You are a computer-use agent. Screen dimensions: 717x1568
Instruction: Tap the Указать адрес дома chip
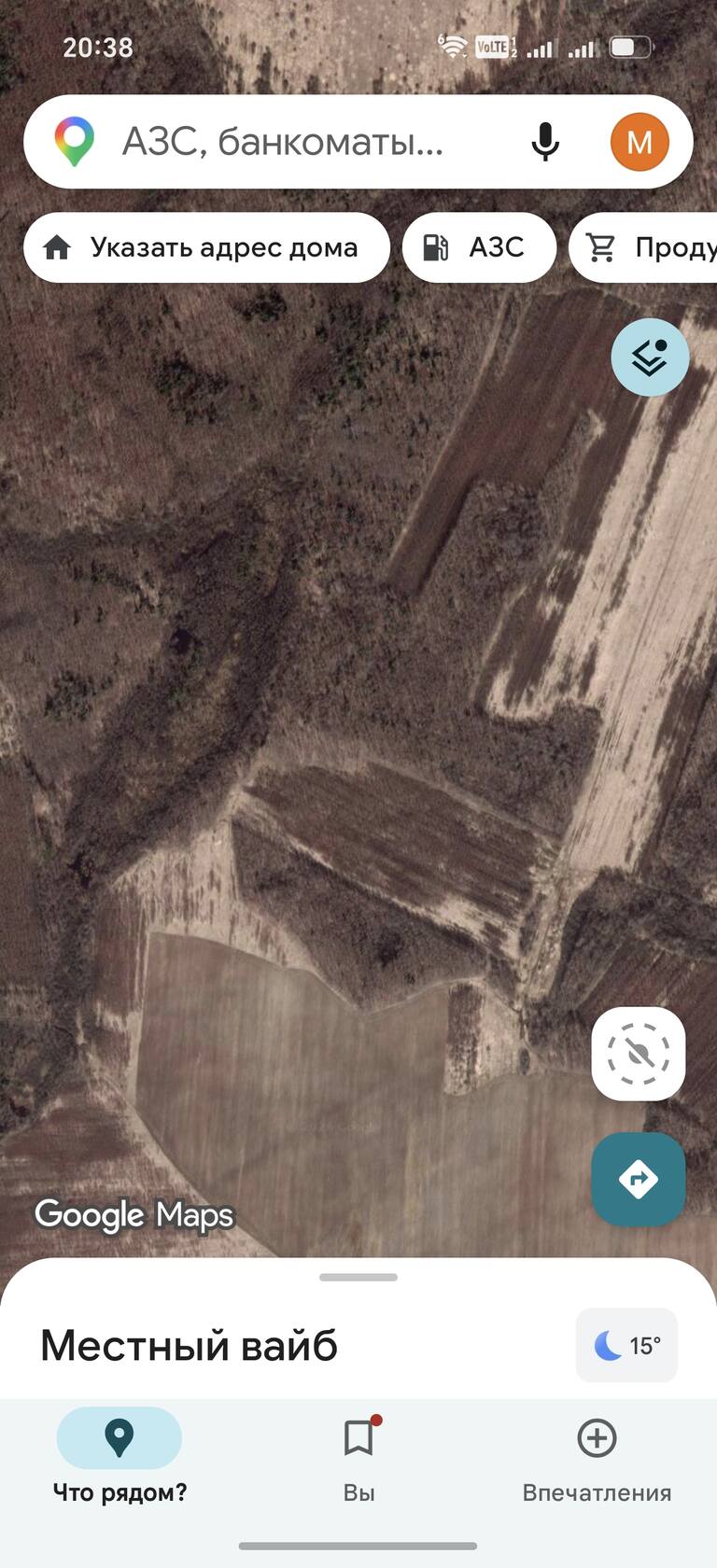(206, 247)
